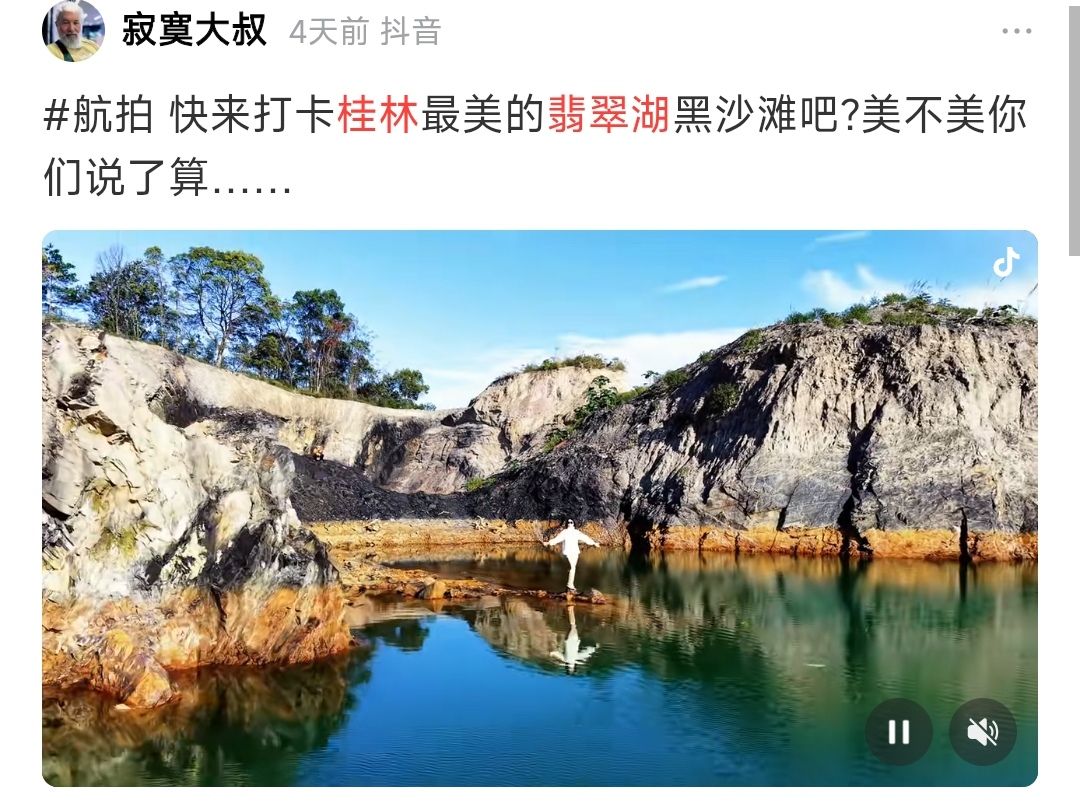Open 寂寞大叔's profile avatar
This screenshot has height=806, width=1080.
click(x=73, y=31)
